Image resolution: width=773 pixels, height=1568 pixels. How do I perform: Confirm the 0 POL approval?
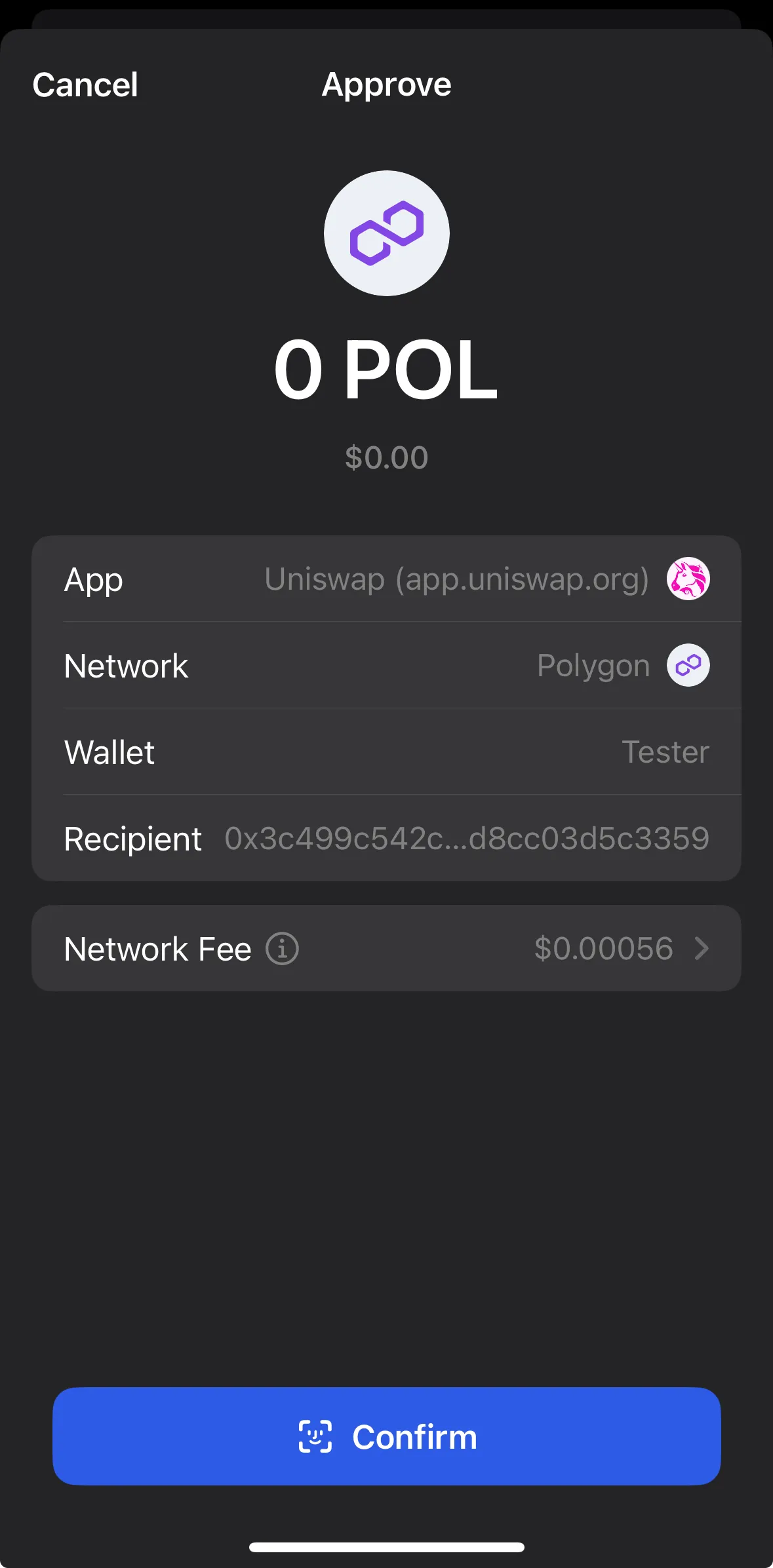point(386,1436)
